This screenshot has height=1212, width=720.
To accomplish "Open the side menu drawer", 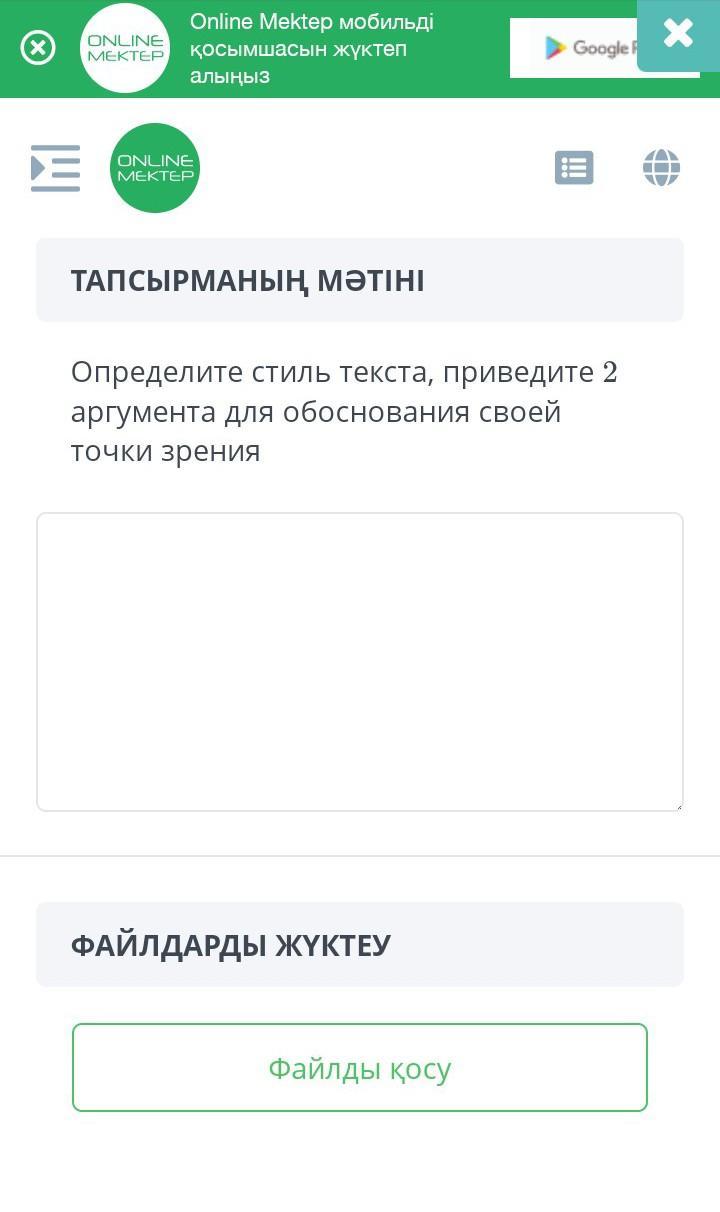I will [55, 168].
